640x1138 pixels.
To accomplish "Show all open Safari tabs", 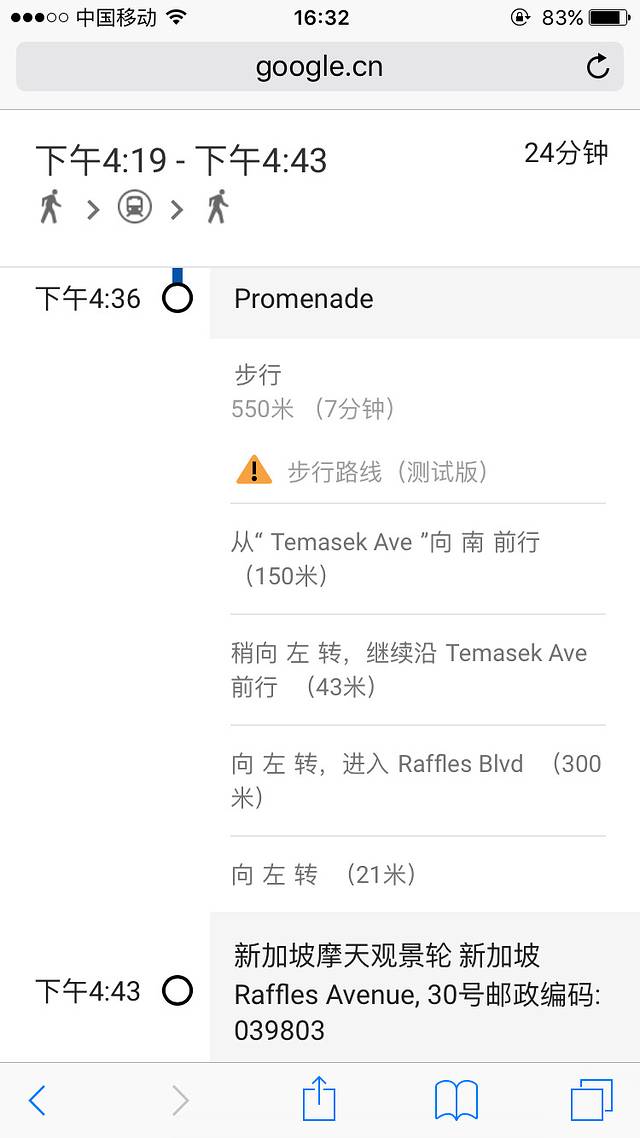I will [591, 1100].
